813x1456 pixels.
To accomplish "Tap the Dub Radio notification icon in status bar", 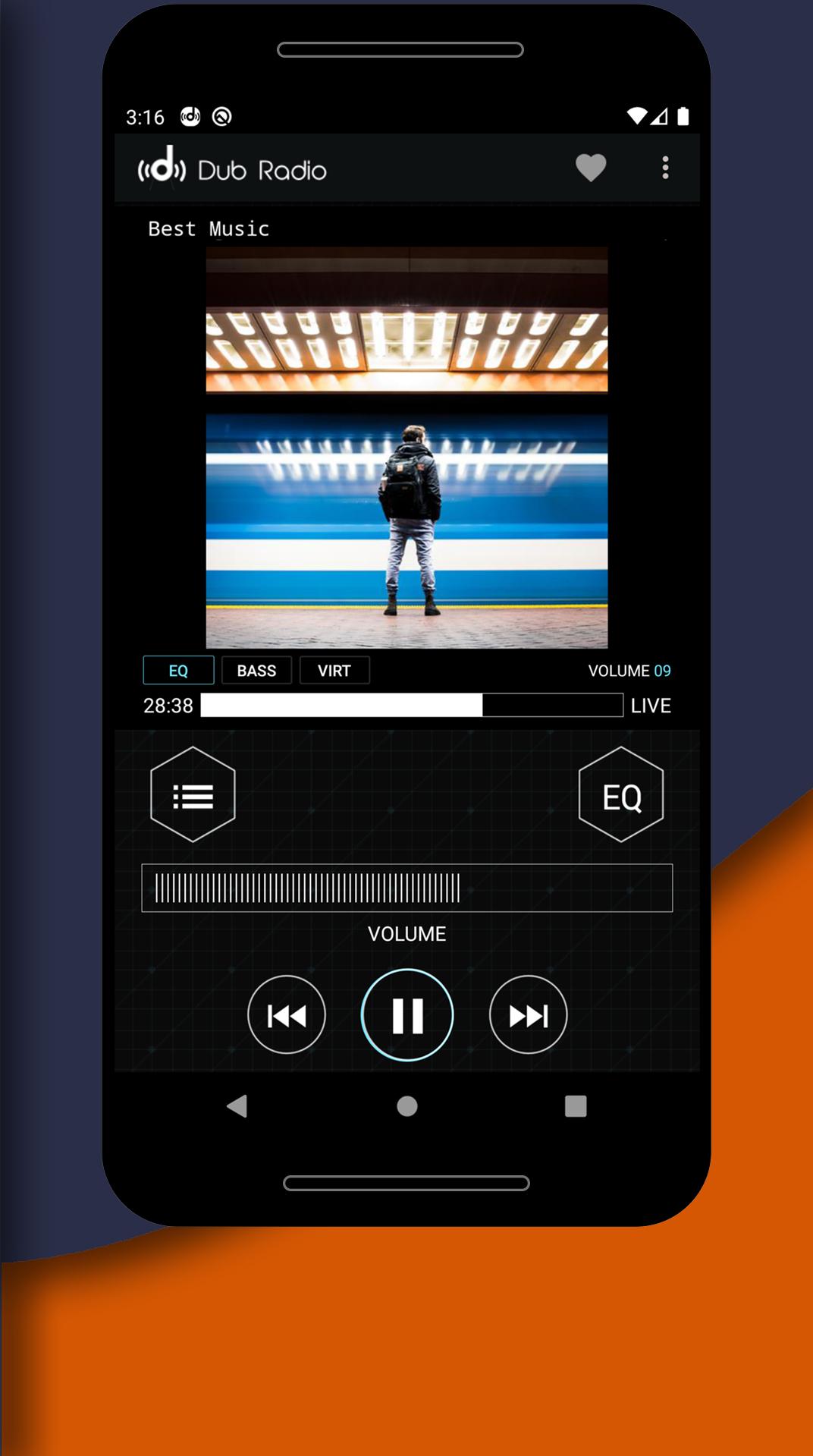I will point(189,116).
